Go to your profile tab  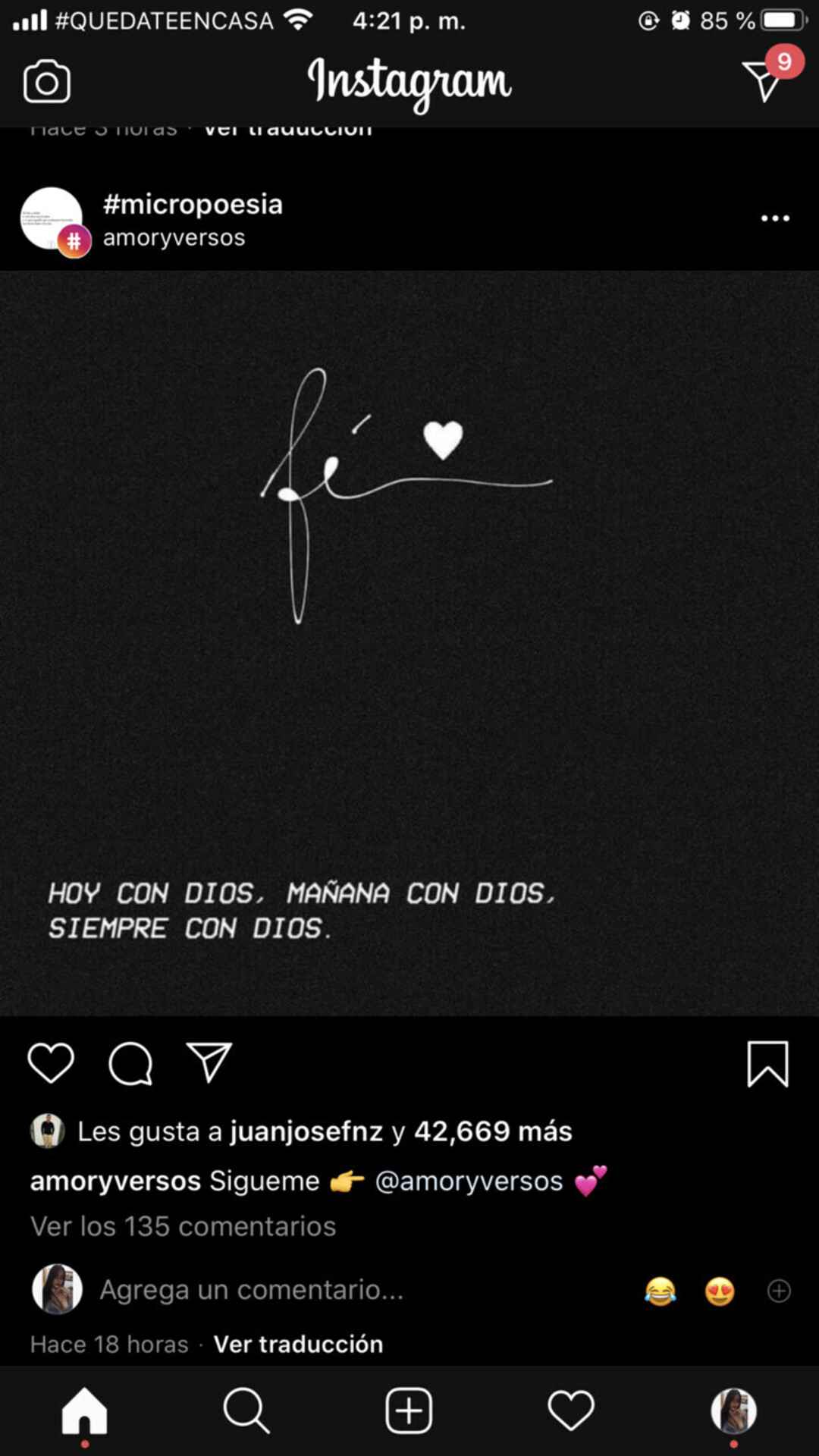tap(733, 1411)
